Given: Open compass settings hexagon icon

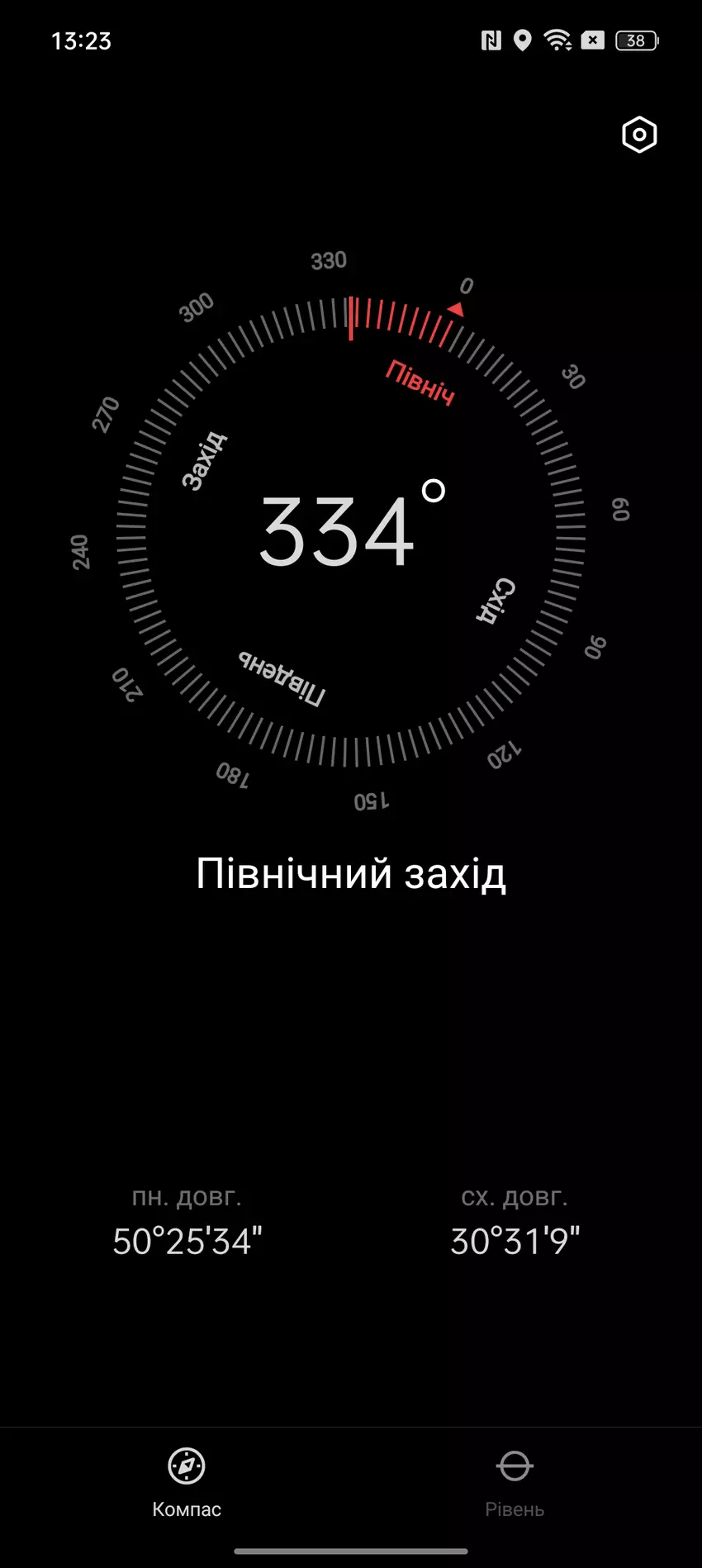Looking at the screenshot, I should pyautogui.click(x=638, y=135).
